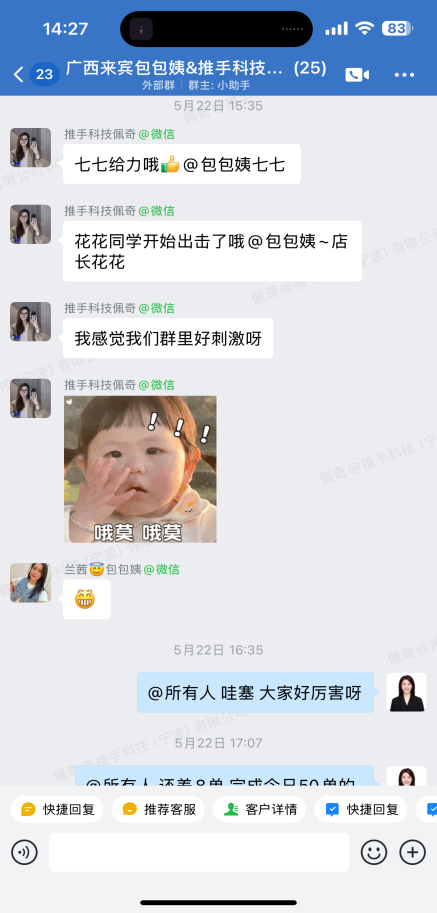Focus the message text field
The image size is (437, 913).
pyautogui.click(x=199, y=852)
